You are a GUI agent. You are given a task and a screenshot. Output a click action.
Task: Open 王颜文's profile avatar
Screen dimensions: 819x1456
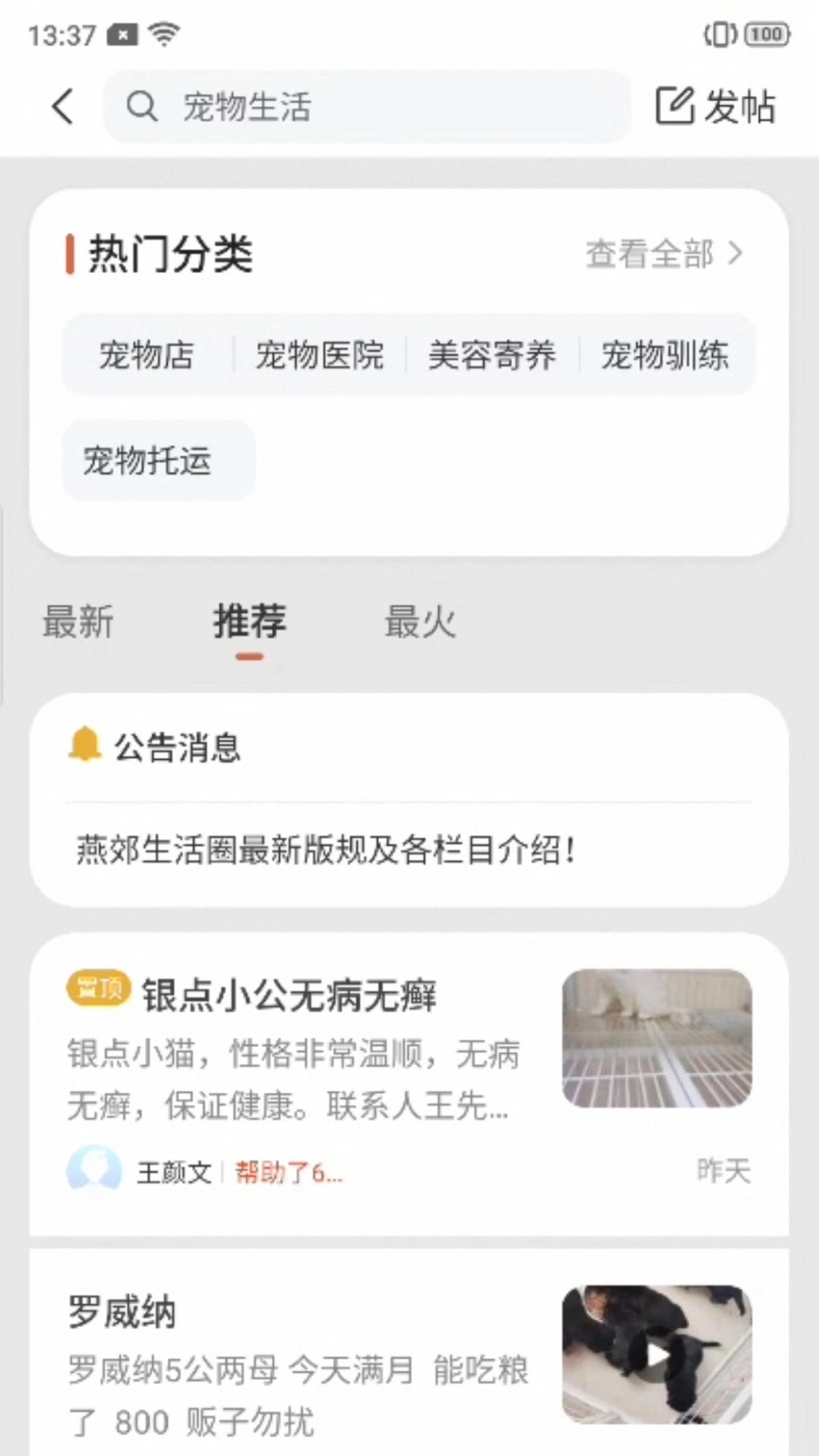[93, 1170]
